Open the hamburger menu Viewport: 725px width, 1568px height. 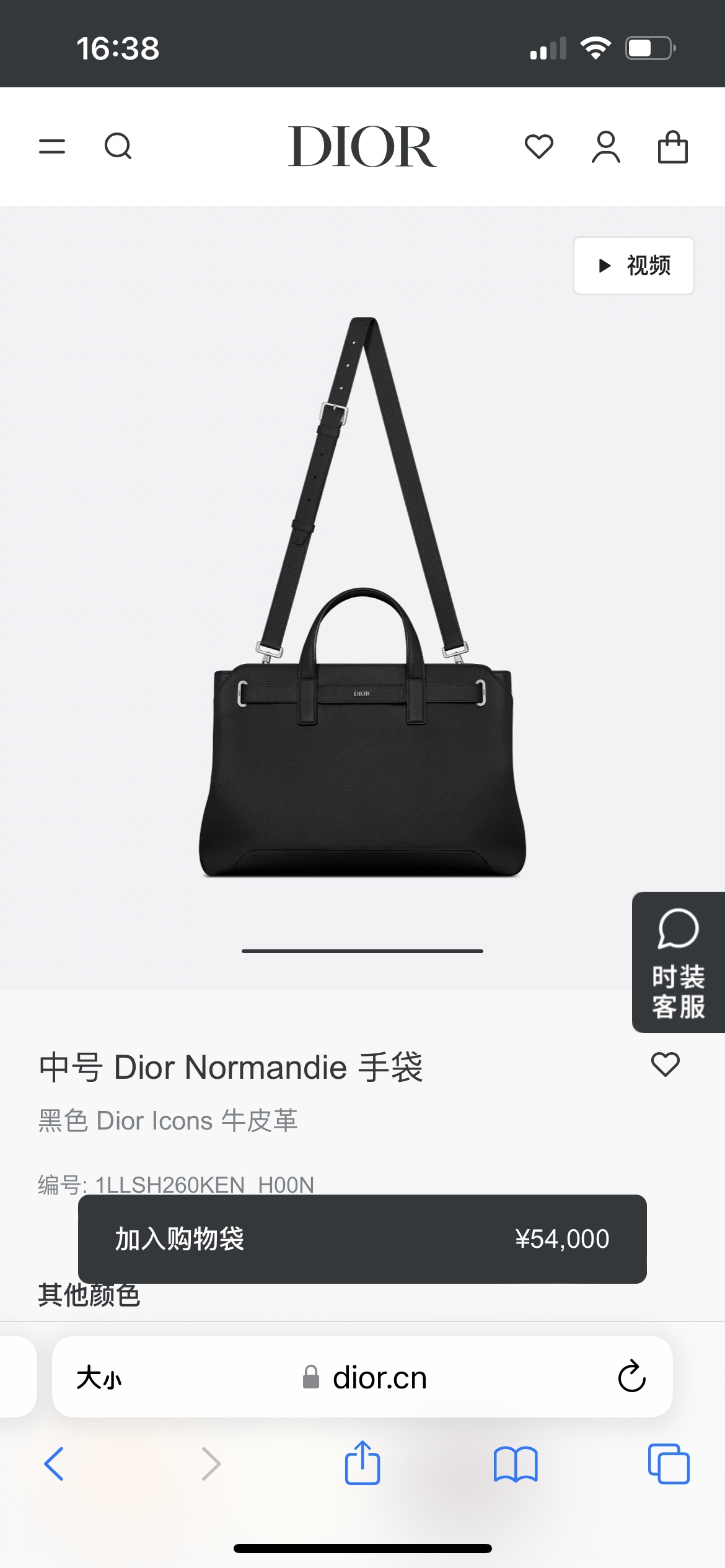52,147
